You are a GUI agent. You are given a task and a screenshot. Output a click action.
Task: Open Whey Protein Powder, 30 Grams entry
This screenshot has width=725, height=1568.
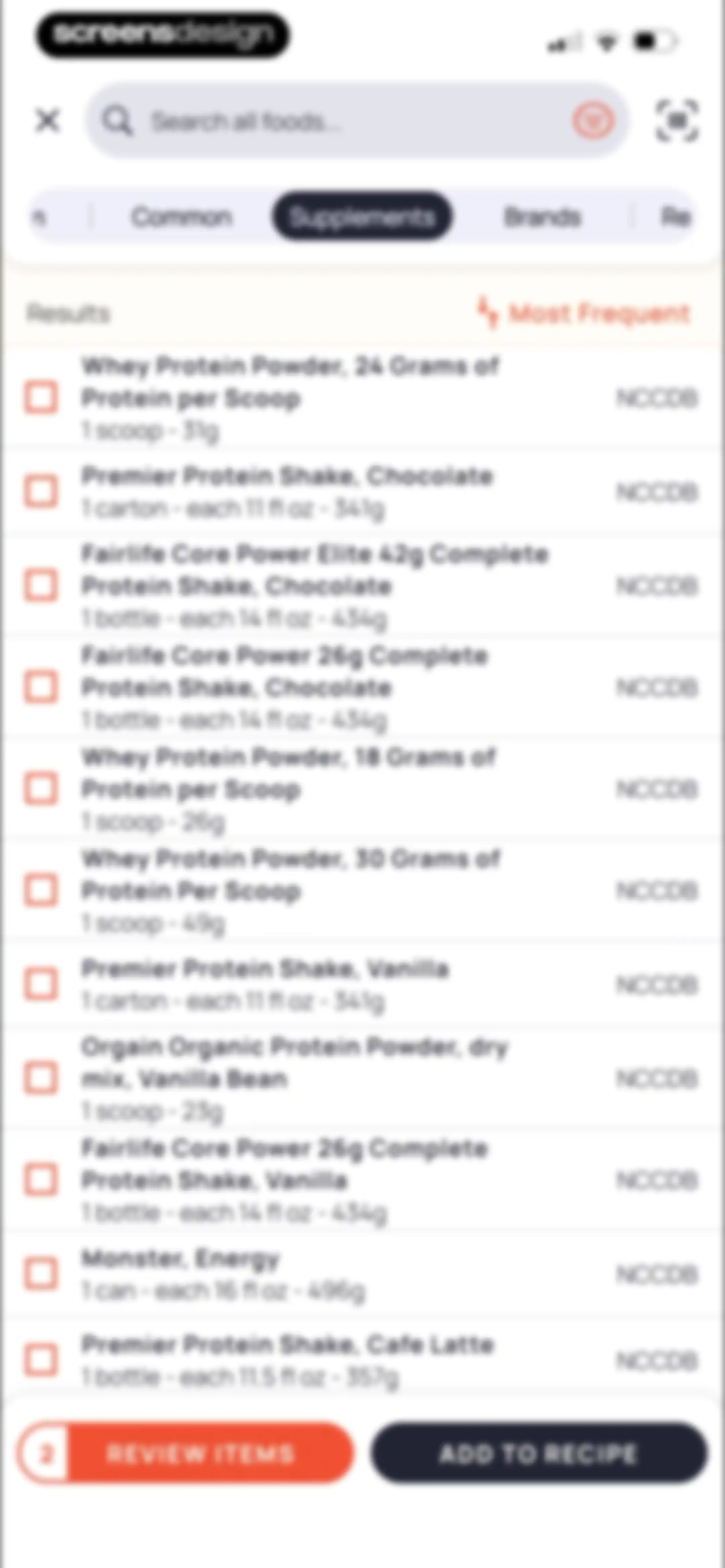coord(362,890)
